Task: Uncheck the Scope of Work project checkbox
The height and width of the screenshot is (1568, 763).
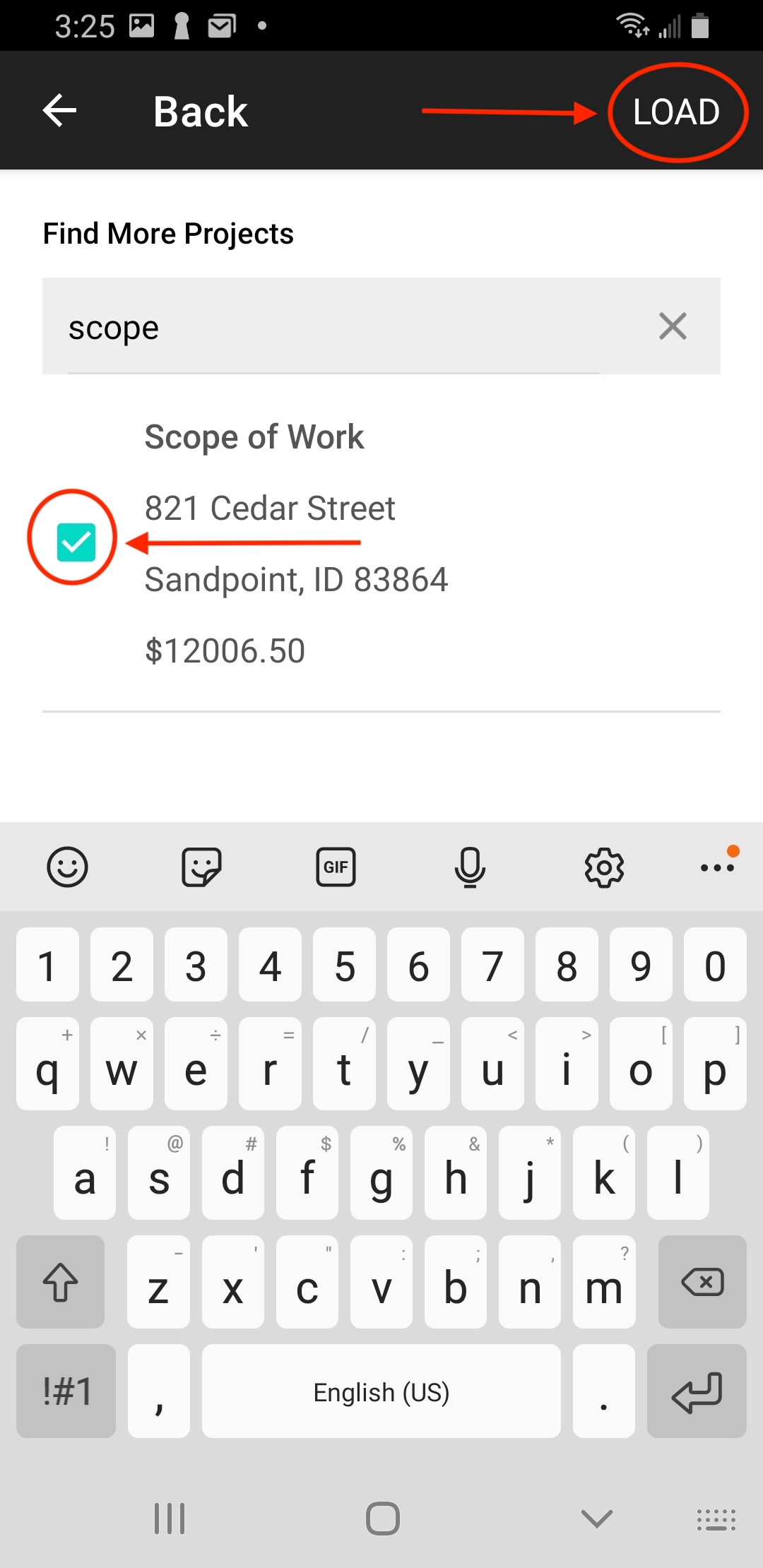Action: pyautogui.click(x=76, y=542)
